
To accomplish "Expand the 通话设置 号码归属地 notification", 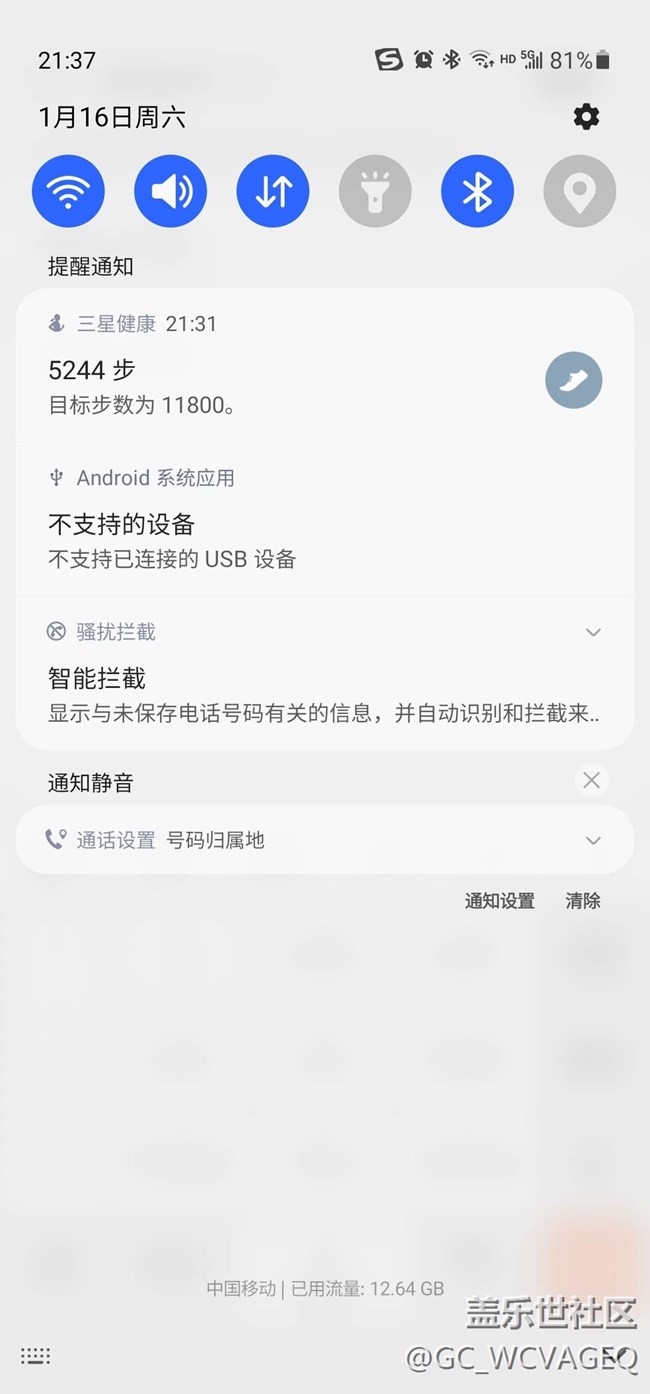I will [x=593, y=841].
